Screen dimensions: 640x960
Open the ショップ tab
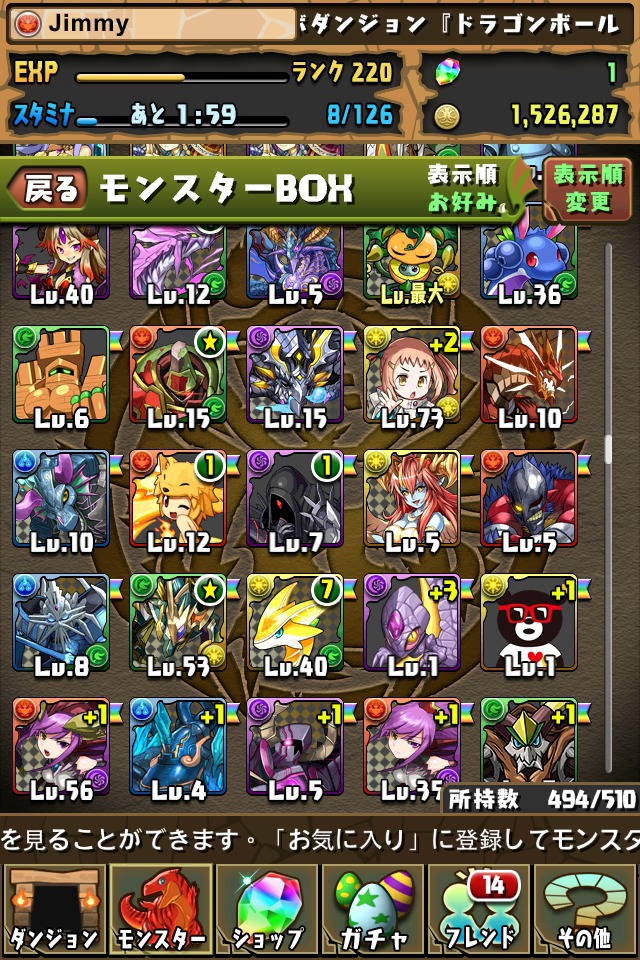point(266,908)
